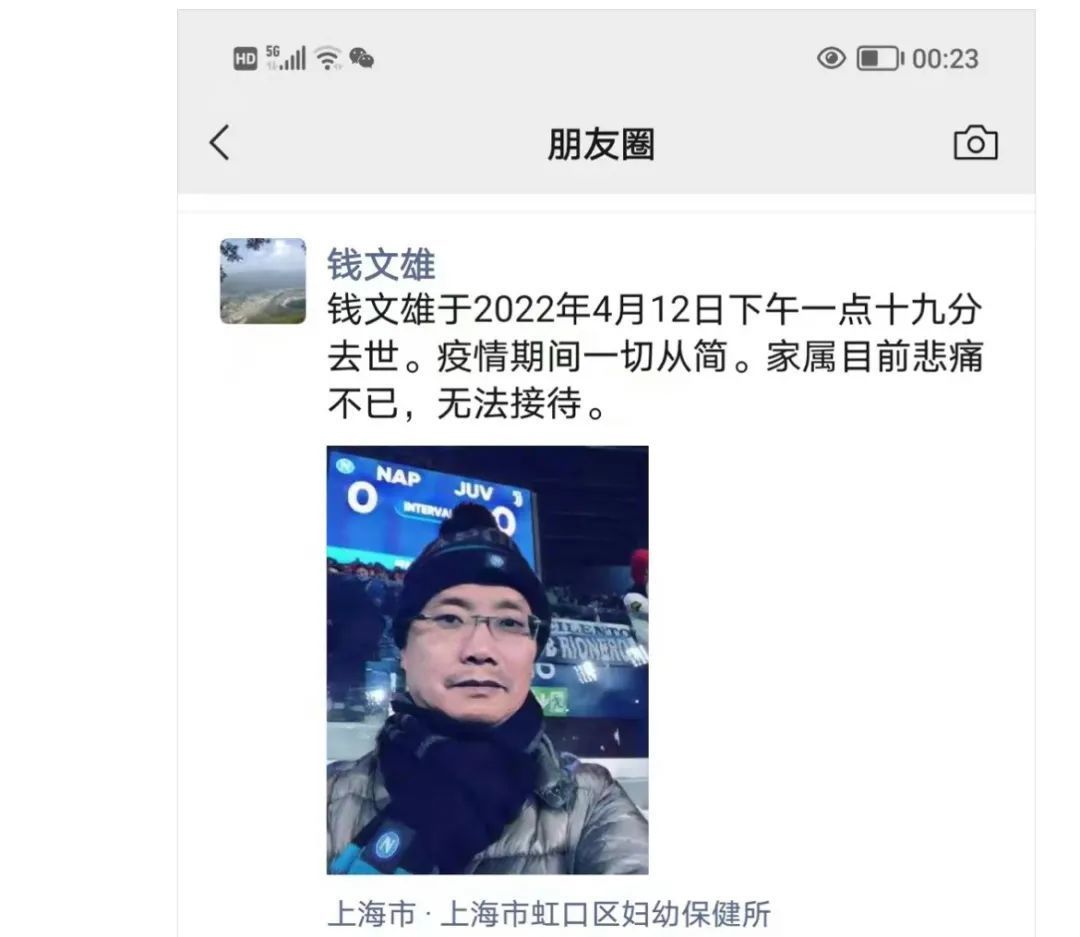Tap the name 钱文雄 above the post

381,265
